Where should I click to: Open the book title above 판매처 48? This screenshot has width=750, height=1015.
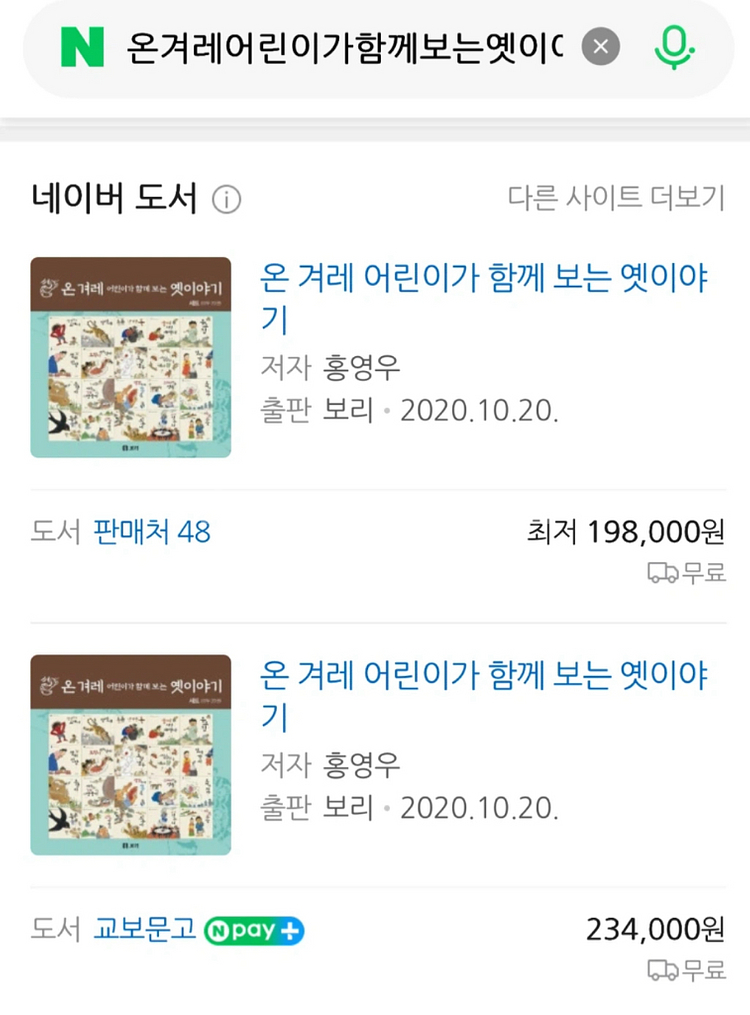(483, 298)
